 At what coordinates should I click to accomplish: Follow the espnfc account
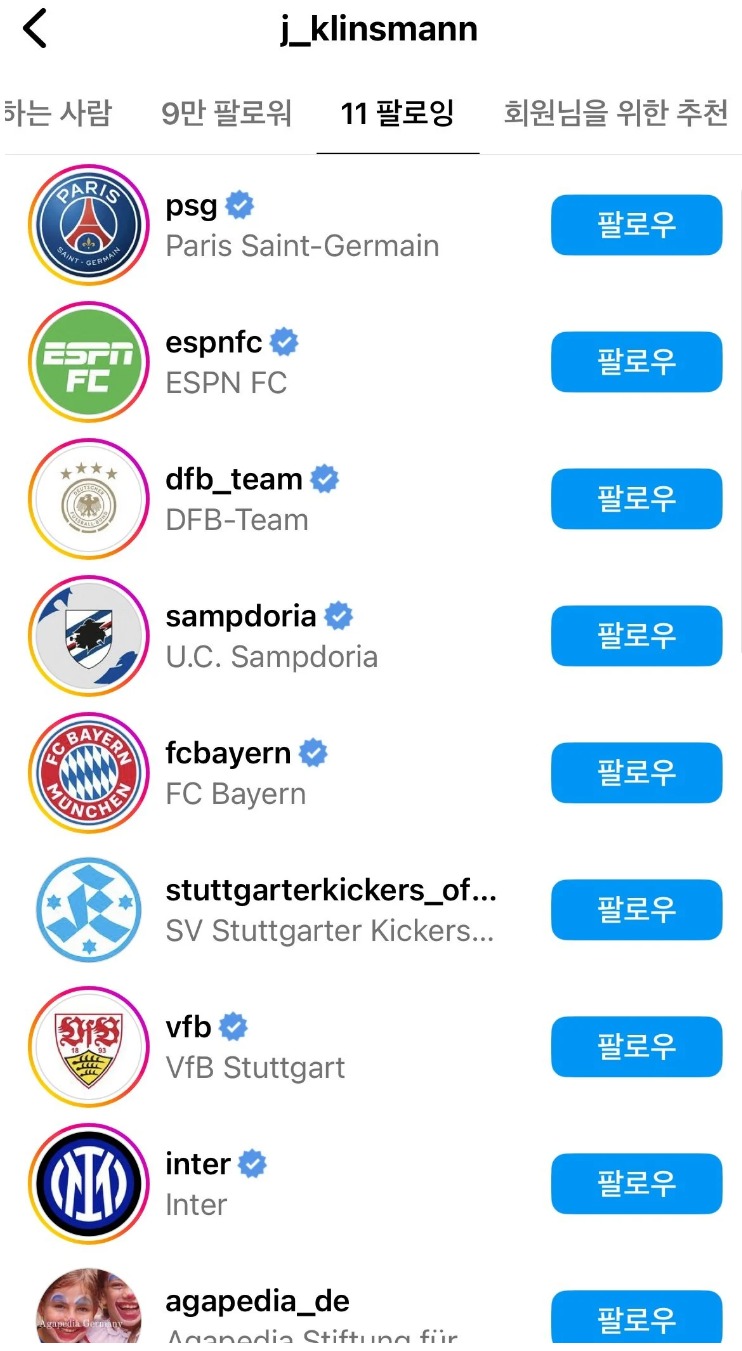click(x=636, y=362)
